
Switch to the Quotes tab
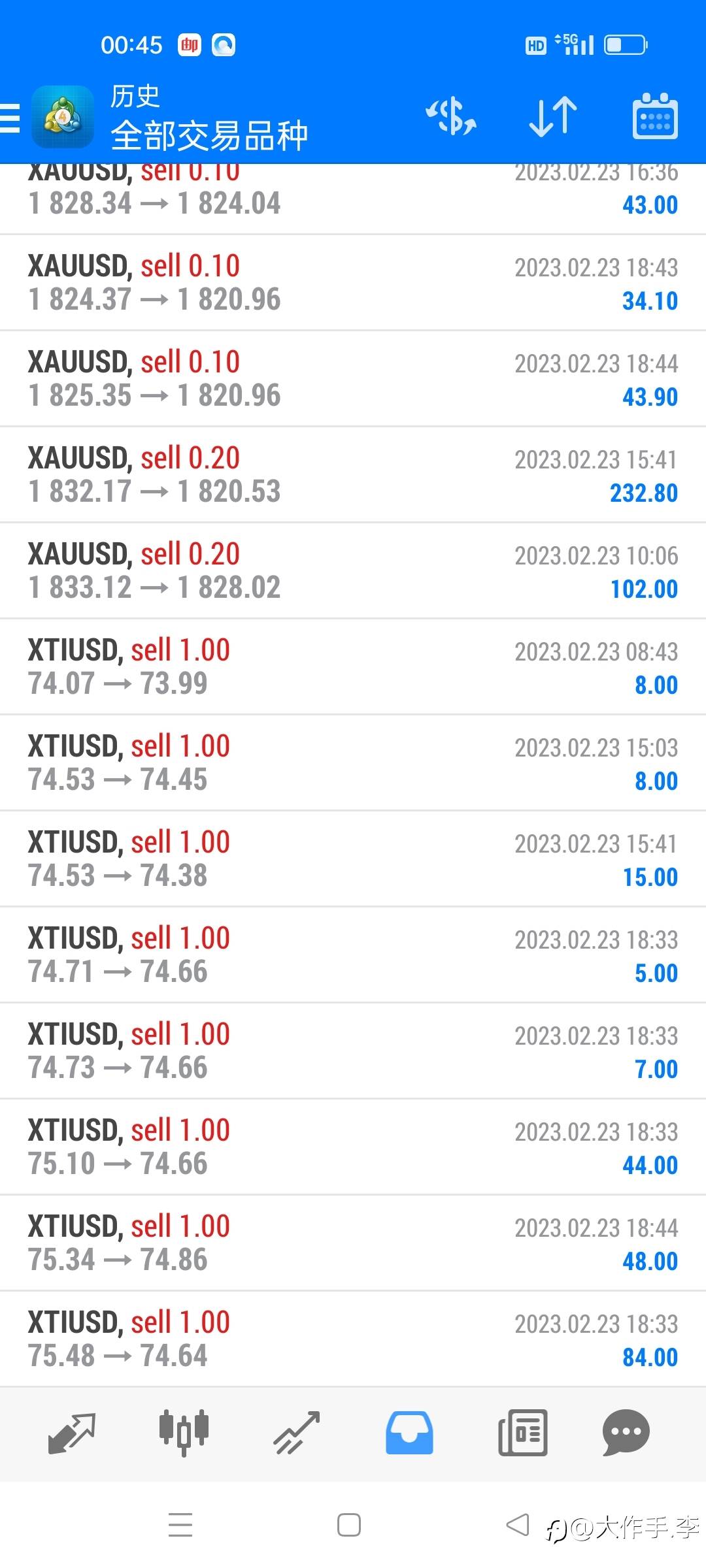[x=72, y=1433]
